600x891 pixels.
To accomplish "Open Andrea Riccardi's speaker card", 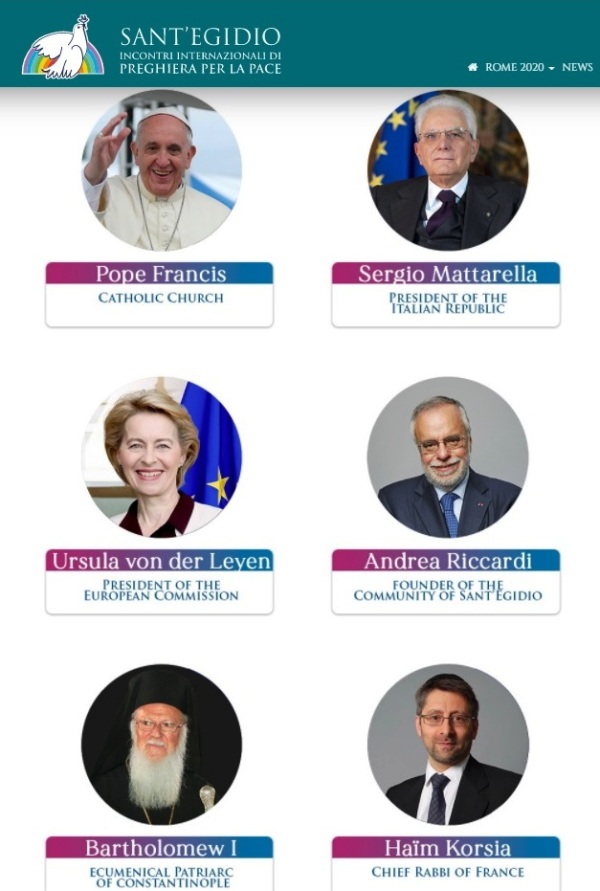I will tap(447, 561).
